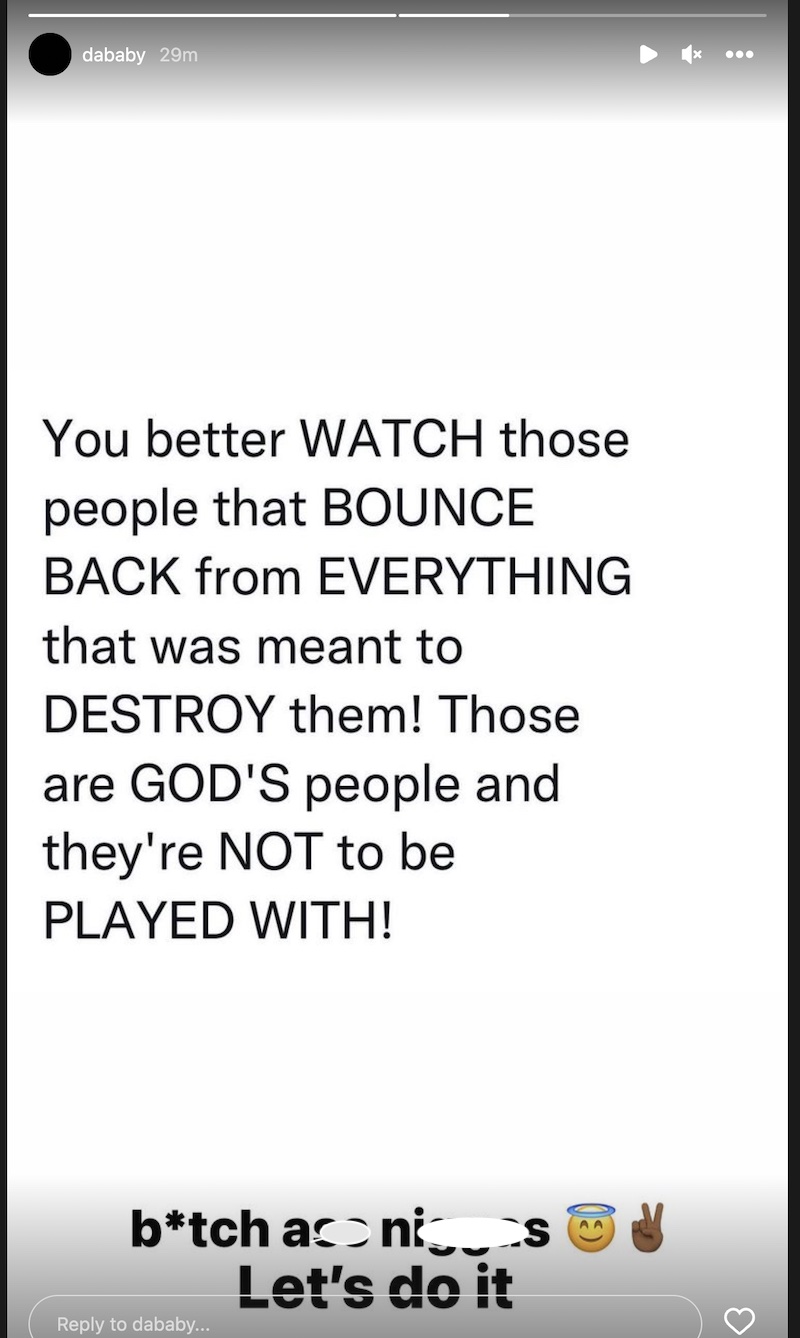
Task: Like this story with the heart
Action: [x=739, y=1321]
